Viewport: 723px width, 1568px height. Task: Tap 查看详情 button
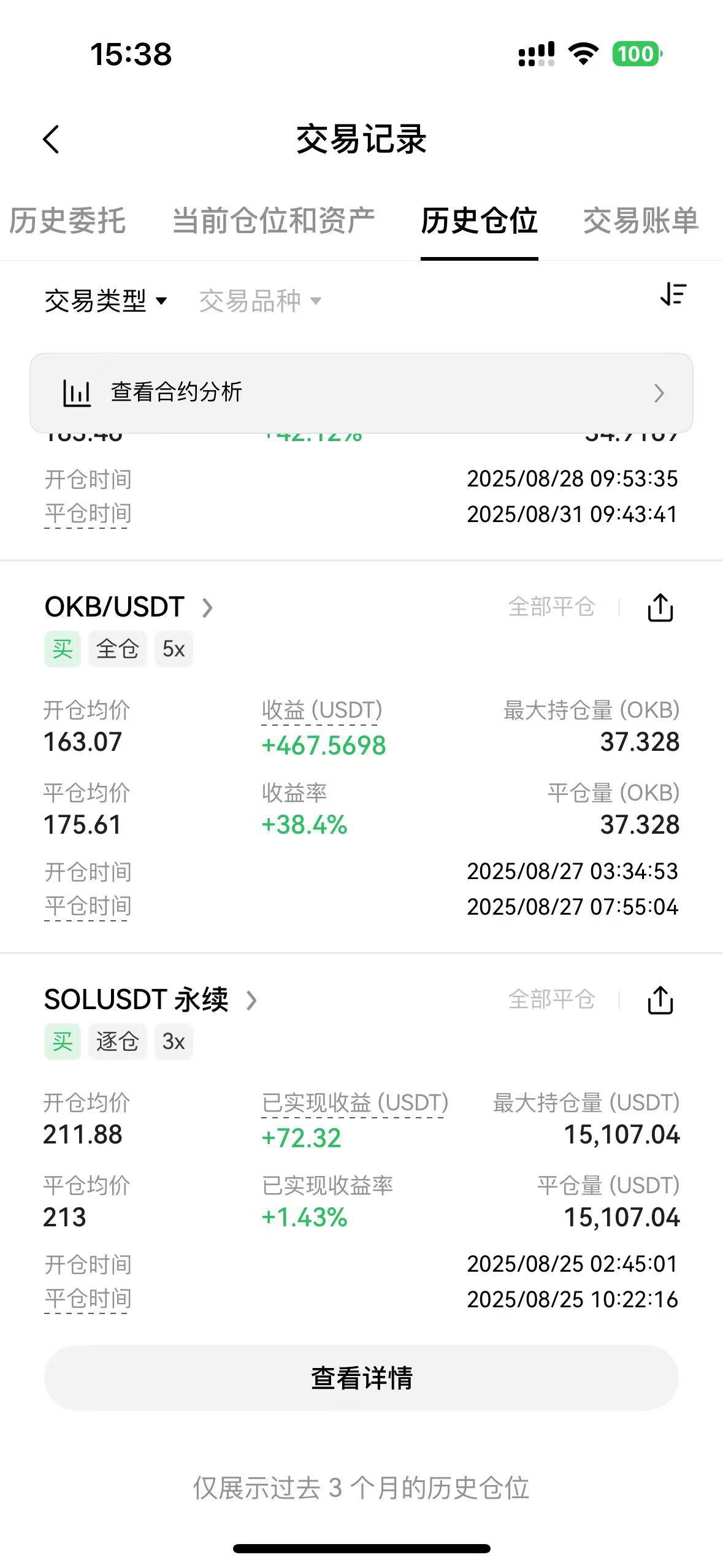tap(361, 1378)
